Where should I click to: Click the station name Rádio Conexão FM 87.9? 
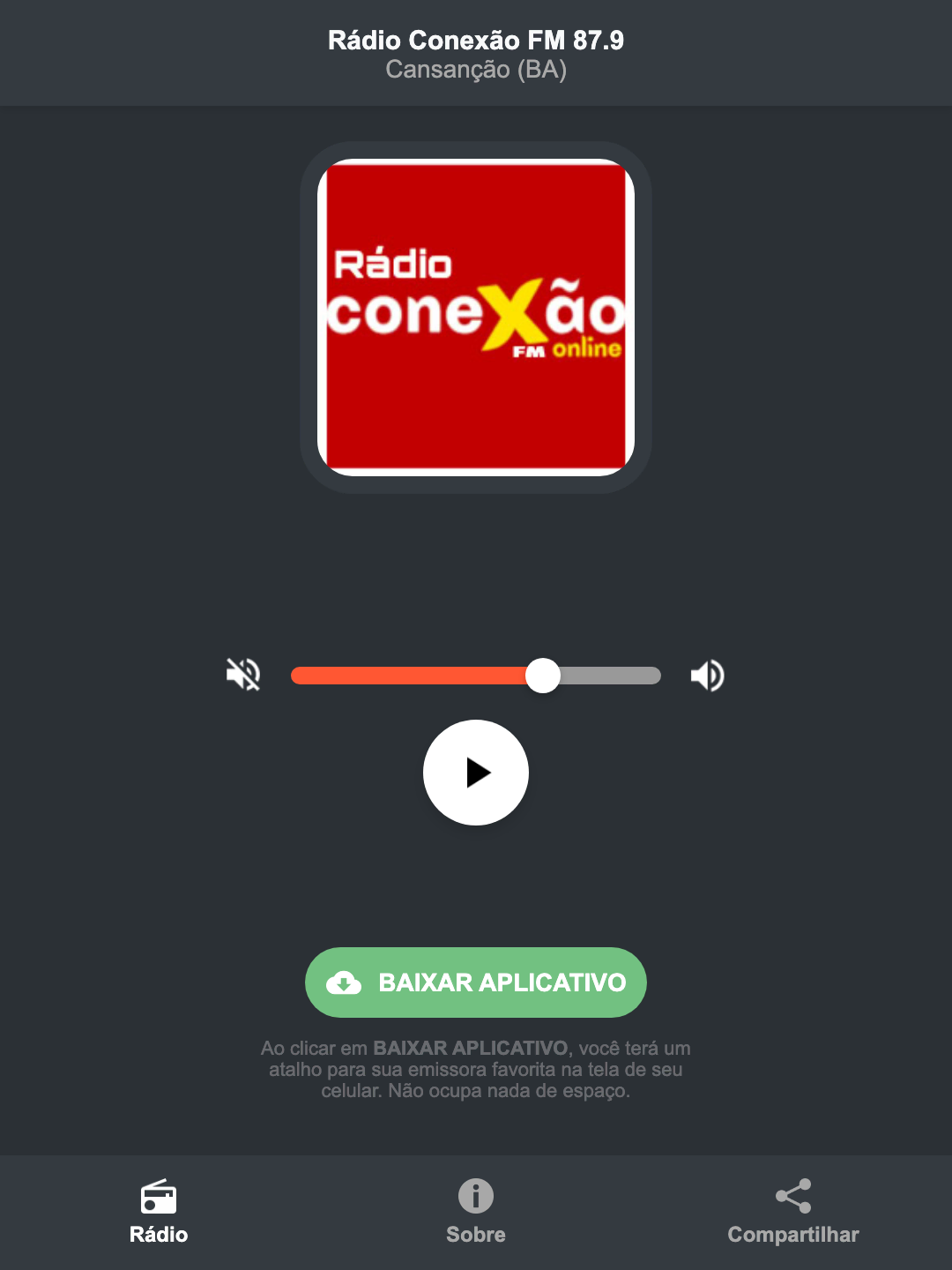[x=475, y=41]
